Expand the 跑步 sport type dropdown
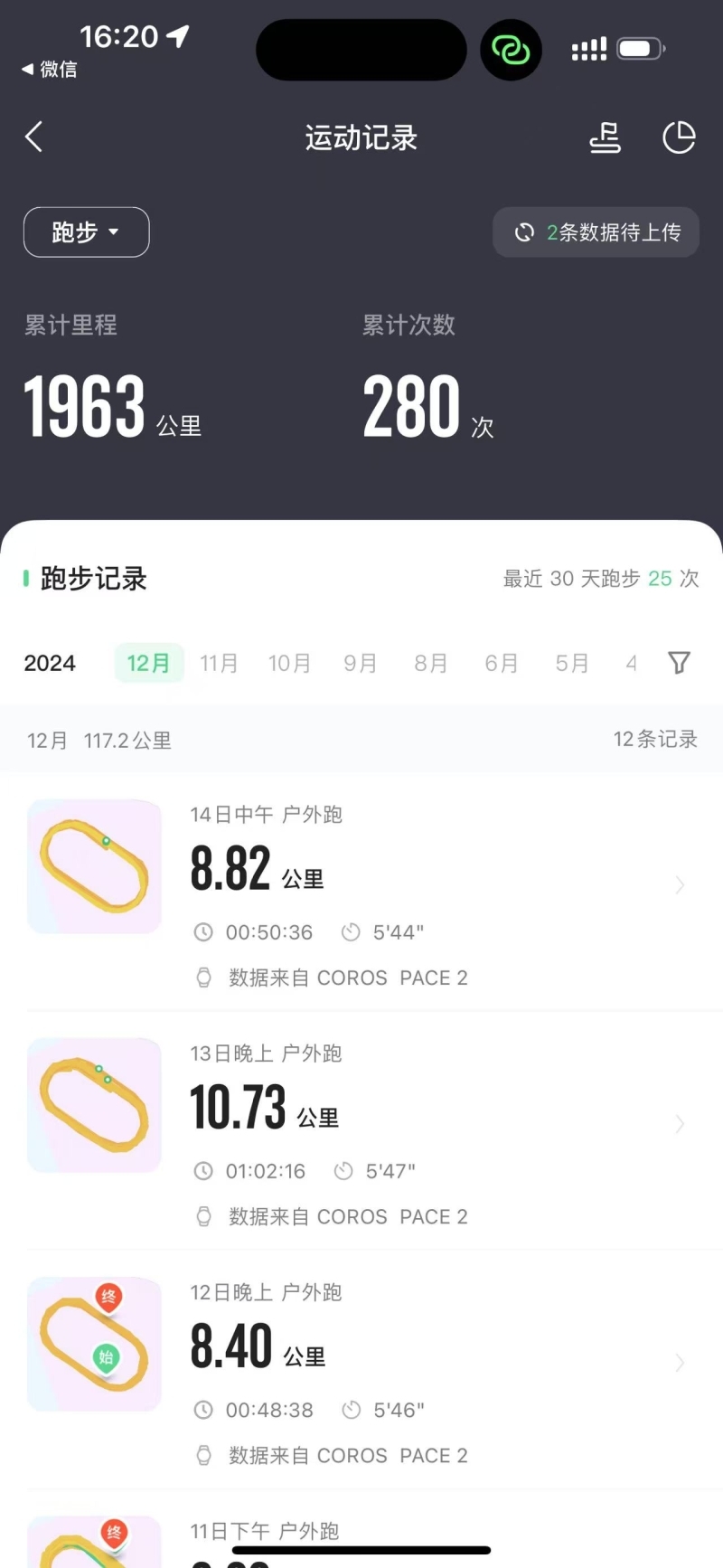Screen dimensions: 723x1568 [x=86, y=232]
